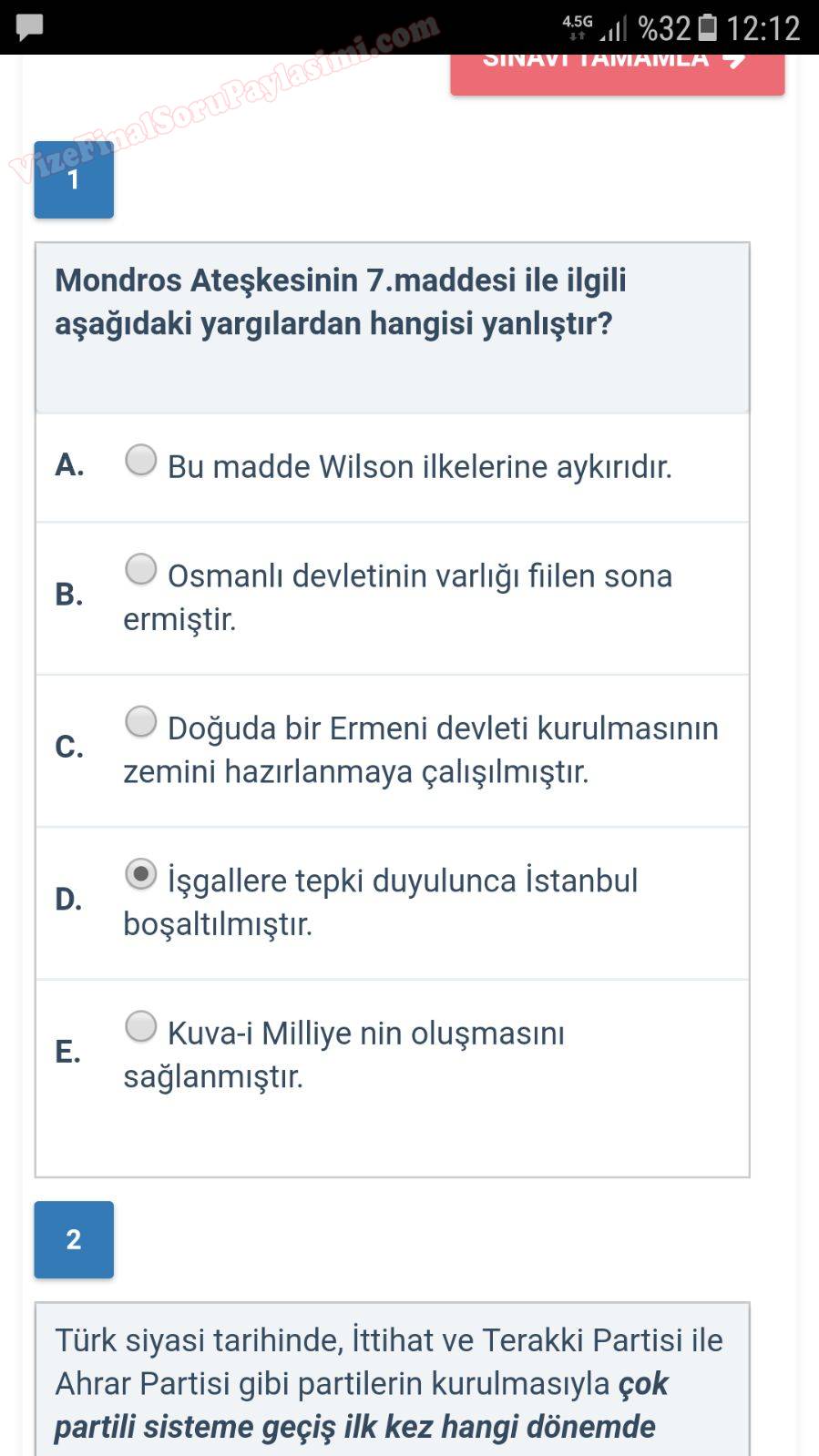Pick option C about Ermeni devleti
The width and height of the screenshot is (819, 1456).
141,722
